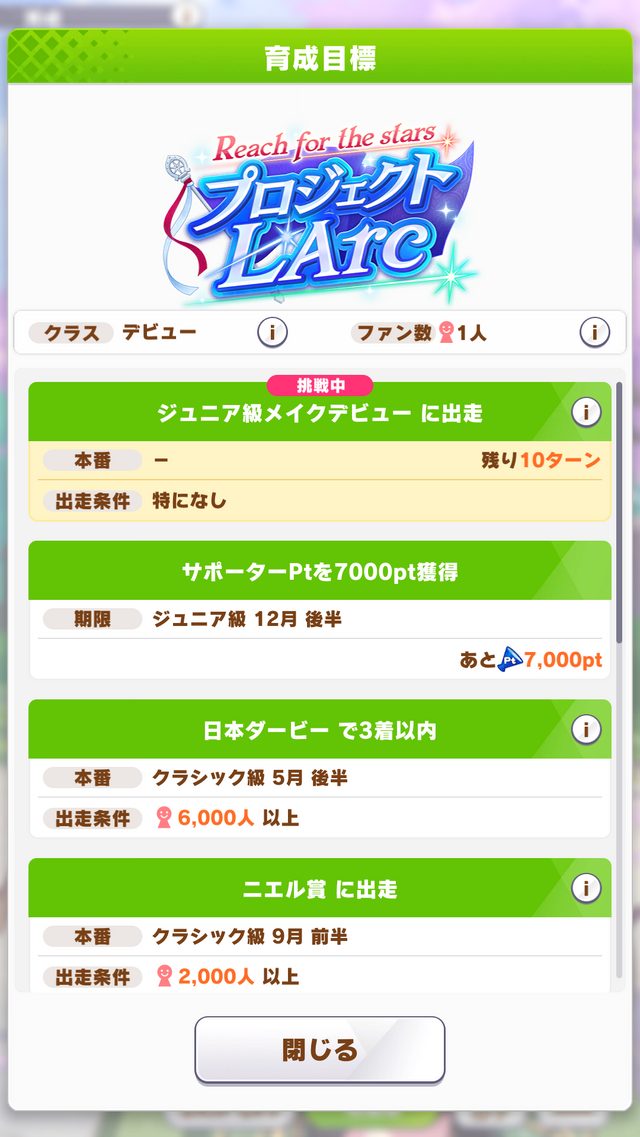View info for ニエル賞 goal
640x1137 pixels.
tap(586, 887)
